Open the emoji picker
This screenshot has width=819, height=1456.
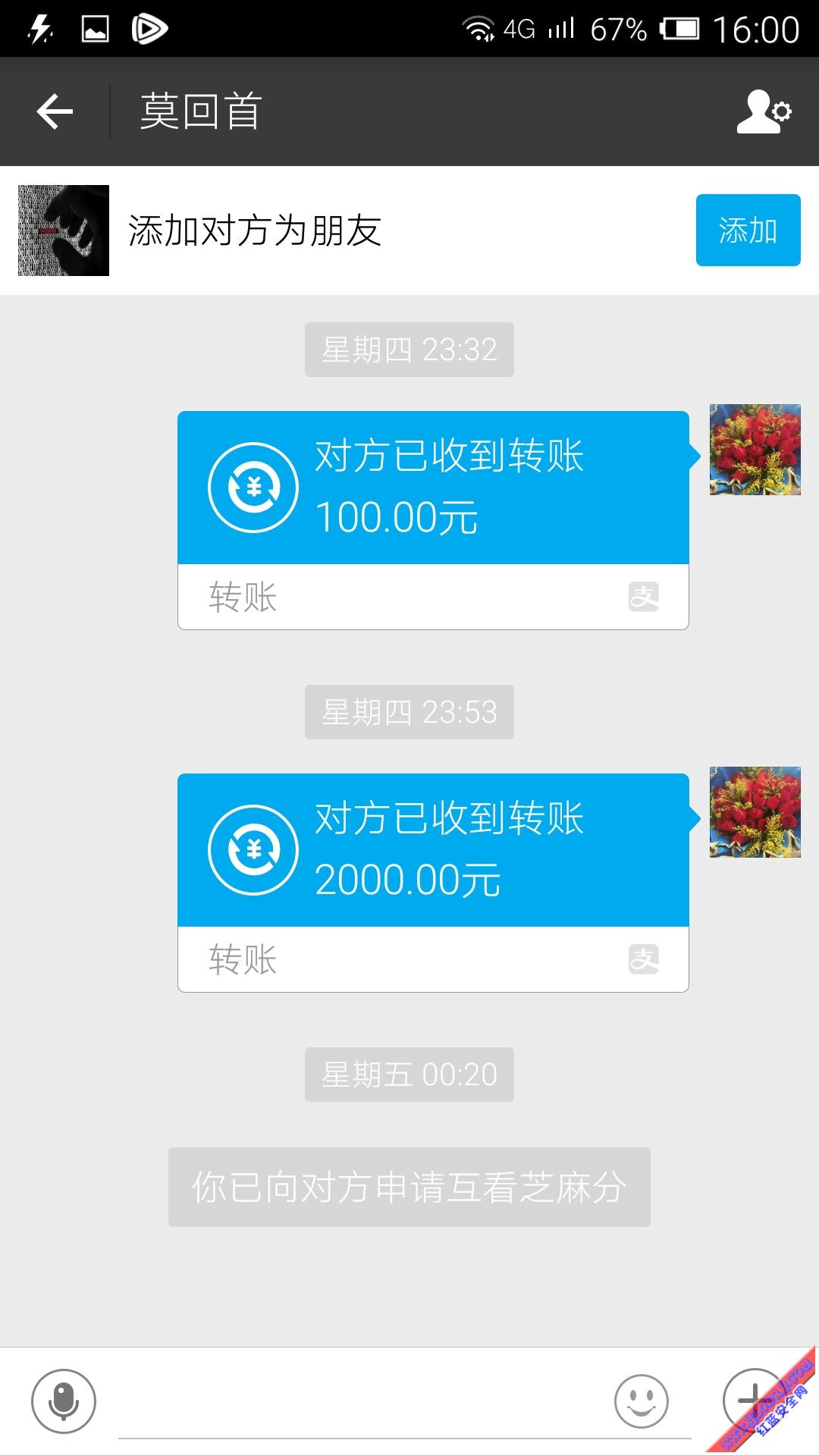[642, 1401]
